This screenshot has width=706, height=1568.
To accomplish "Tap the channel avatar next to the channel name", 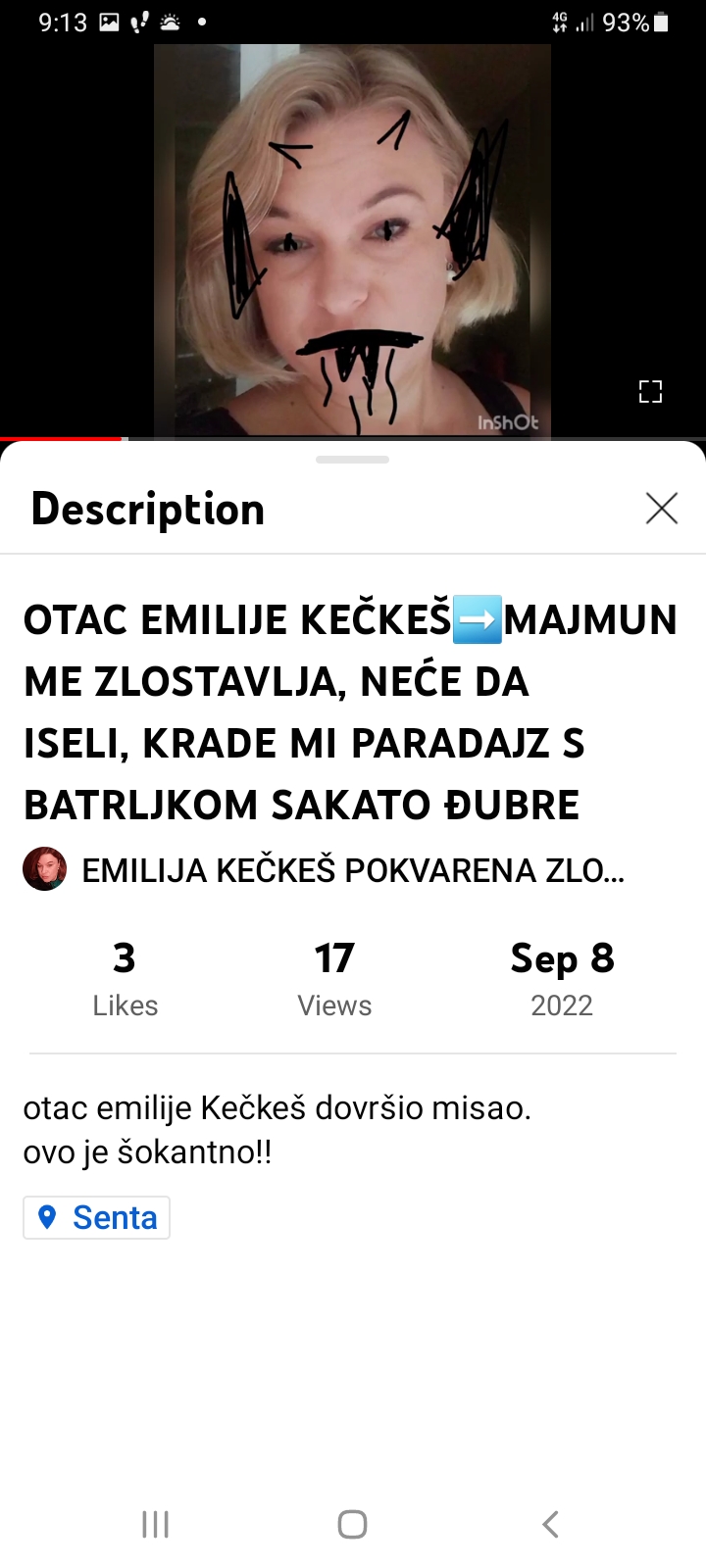I will tap(44, 868).
